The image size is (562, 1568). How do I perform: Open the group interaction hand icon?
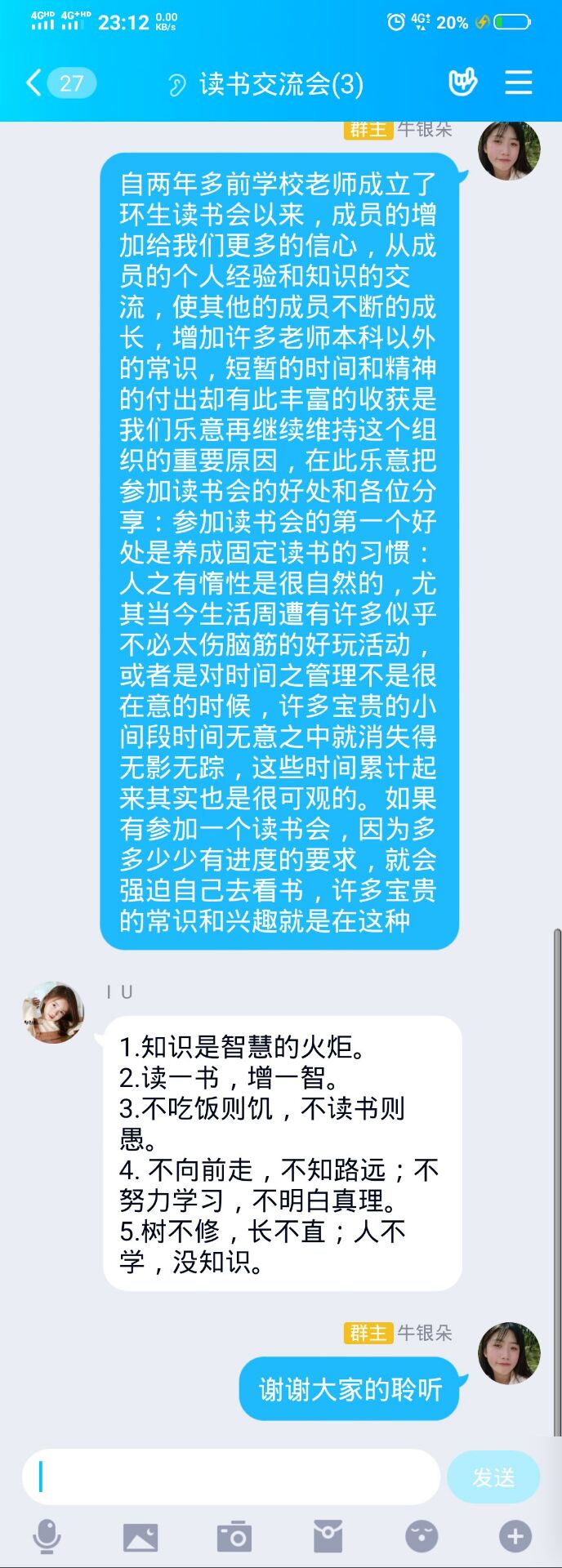(462, 82)
